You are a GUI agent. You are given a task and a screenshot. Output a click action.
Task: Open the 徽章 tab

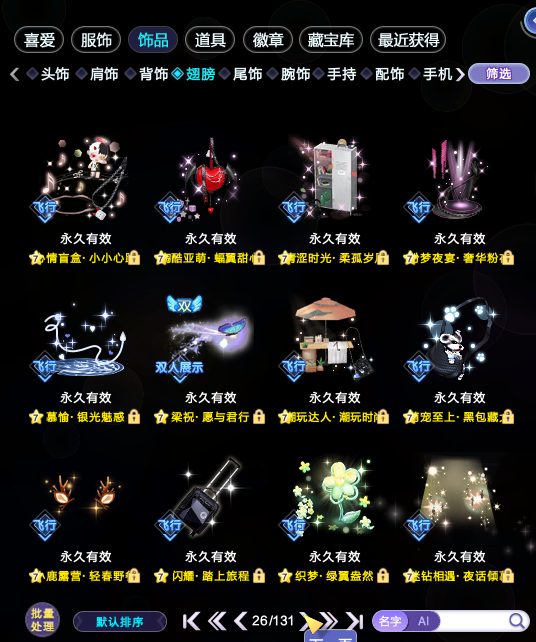(x=268, y=40)
